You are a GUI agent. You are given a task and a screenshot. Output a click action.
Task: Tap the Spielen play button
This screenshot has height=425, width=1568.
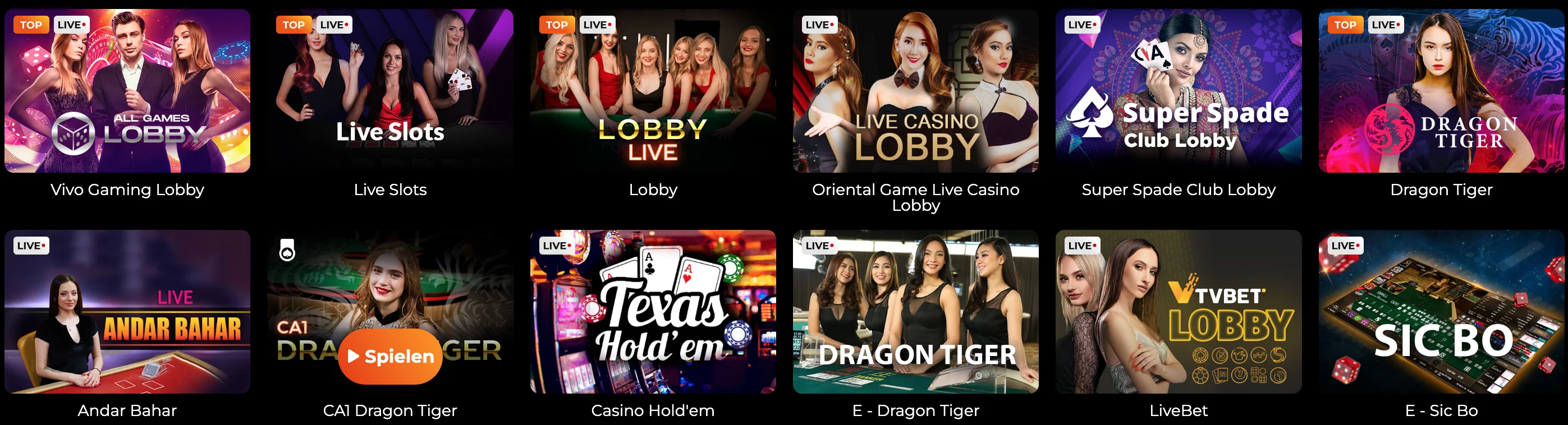point(390,356)
